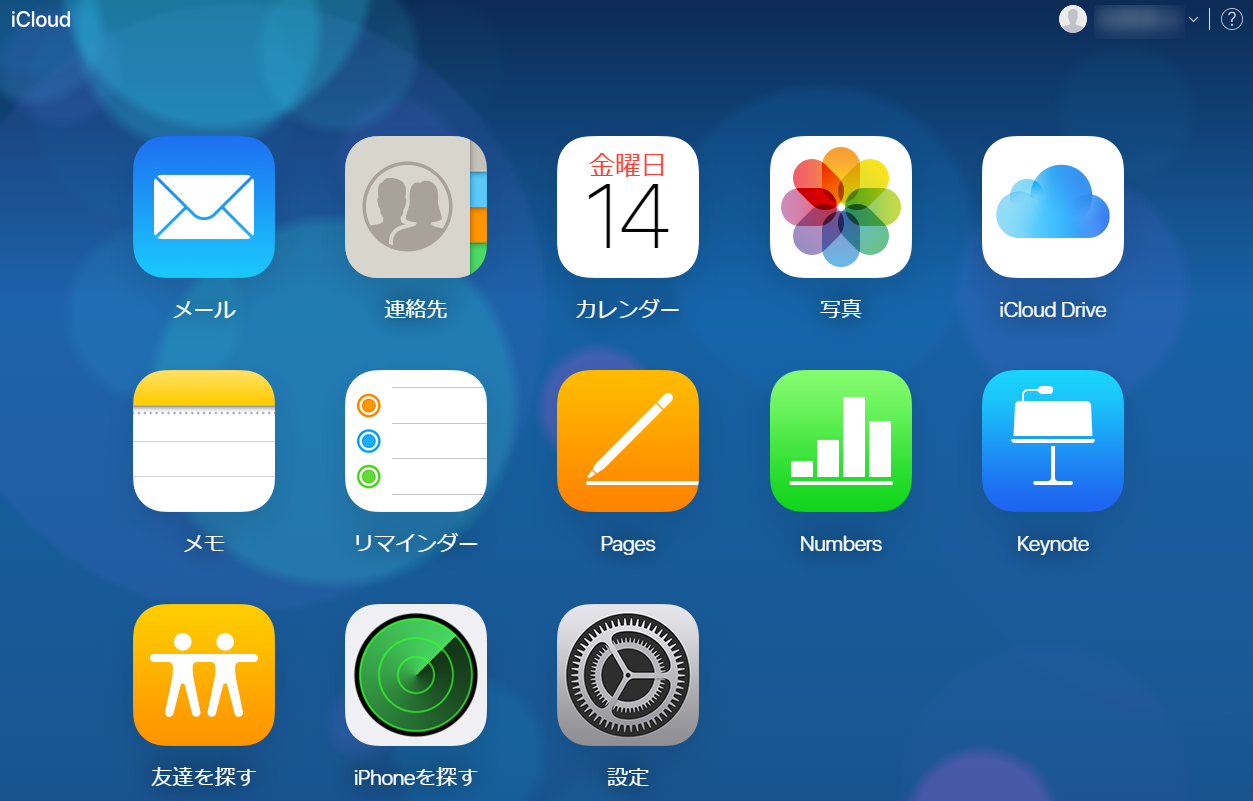
Task: Launch the メモ notes app
Action: pyautogui.click(x=204, y=441)
